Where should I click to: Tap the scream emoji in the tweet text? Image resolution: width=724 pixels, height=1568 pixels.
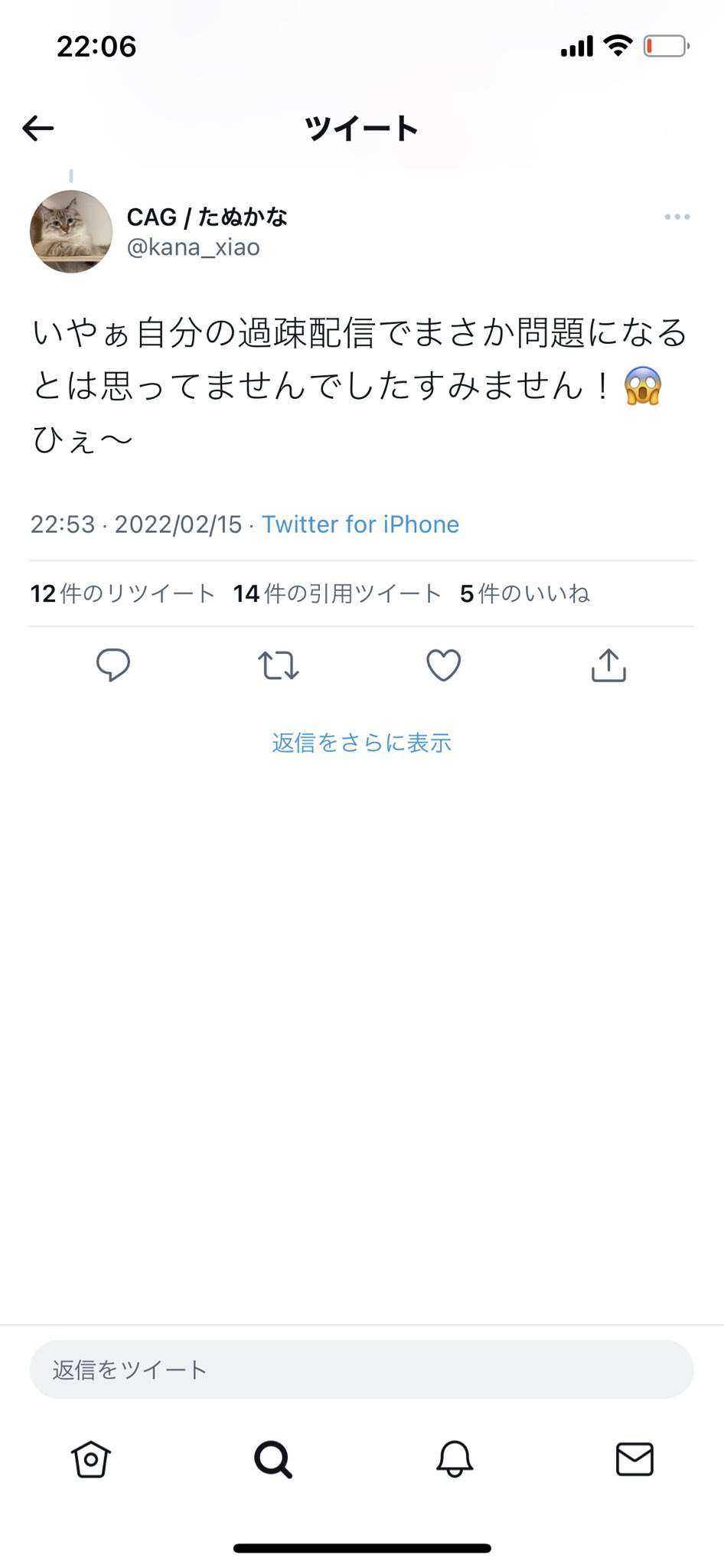click(644, 388)
